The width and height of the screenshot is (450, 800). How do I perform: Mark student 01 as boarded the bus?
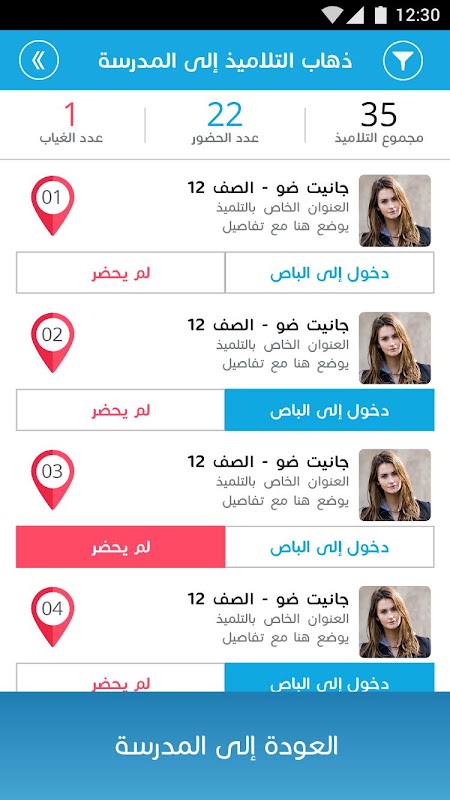[x=330, y=273]
